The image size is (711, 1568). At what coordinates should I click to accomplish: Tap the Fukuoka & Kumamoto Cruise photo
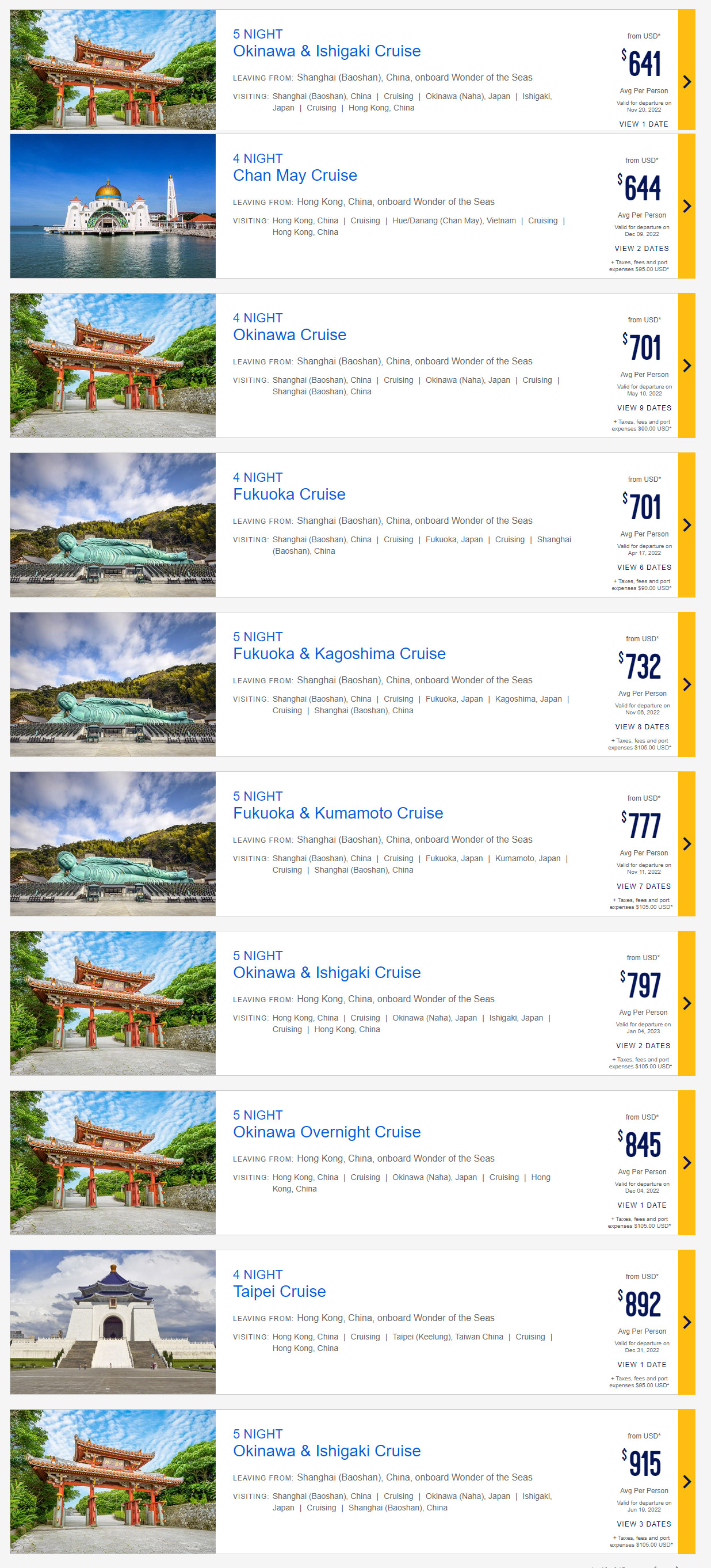(x=113, y=844)
